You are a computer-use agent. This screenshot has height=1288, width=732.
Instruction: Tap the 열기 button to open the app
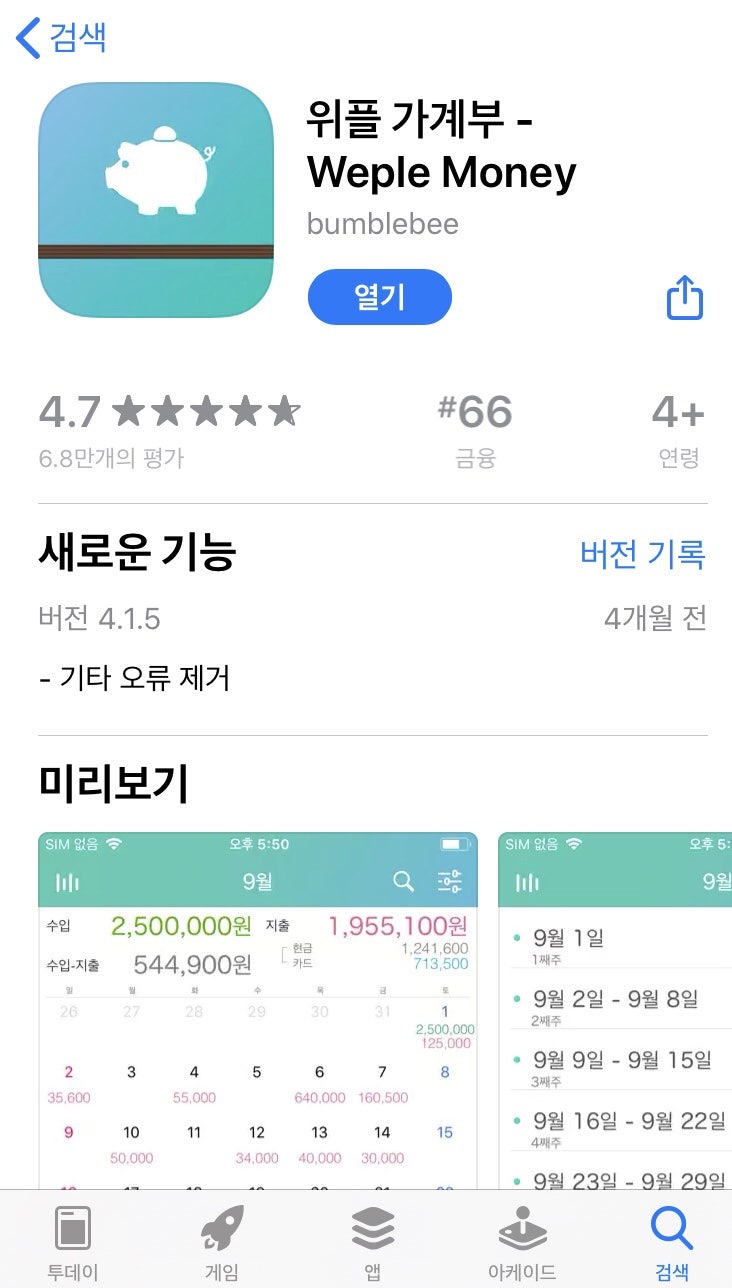click(379, 297)
